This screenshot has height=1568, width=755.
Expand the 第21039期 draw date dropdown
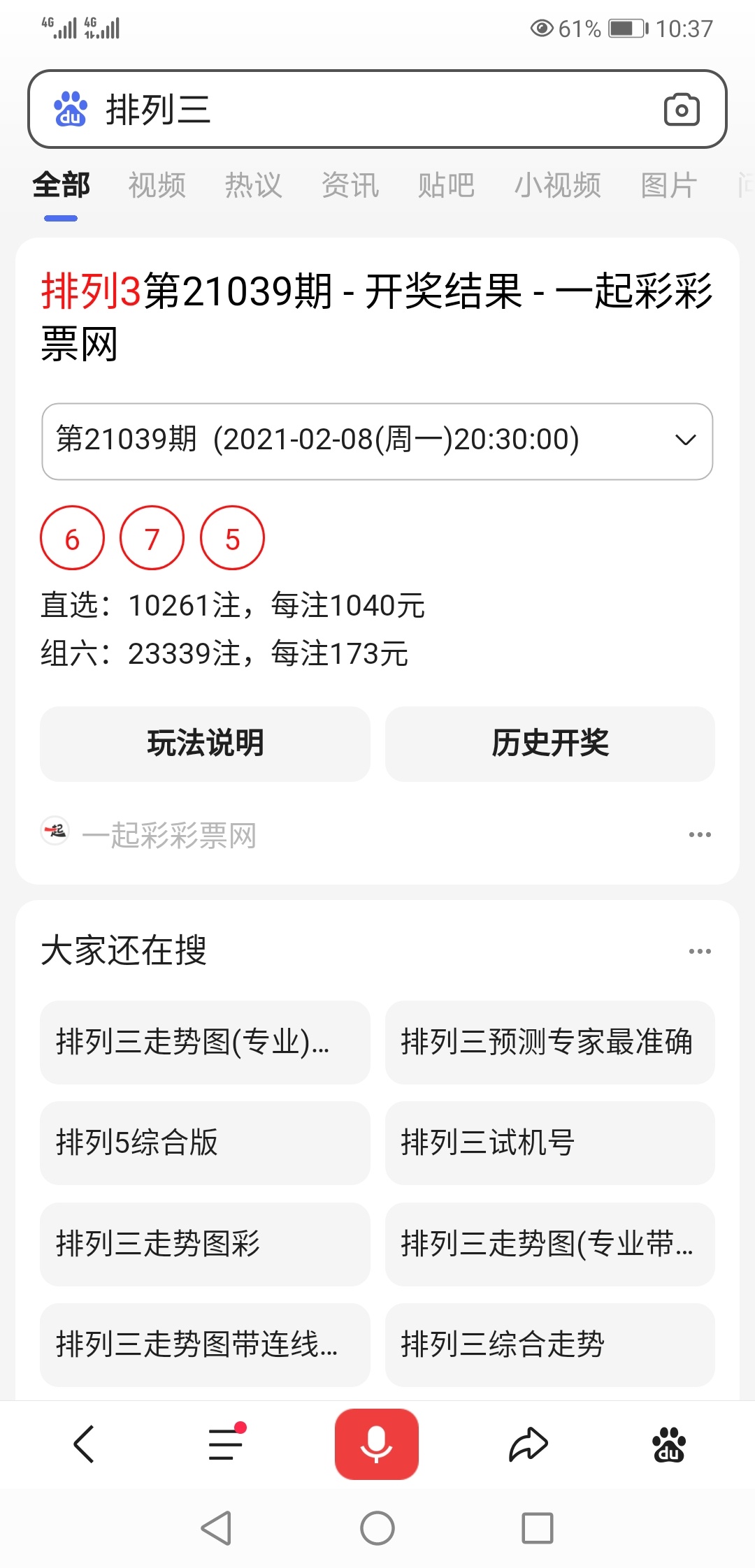pyautogui.click(x=377, y=441)
